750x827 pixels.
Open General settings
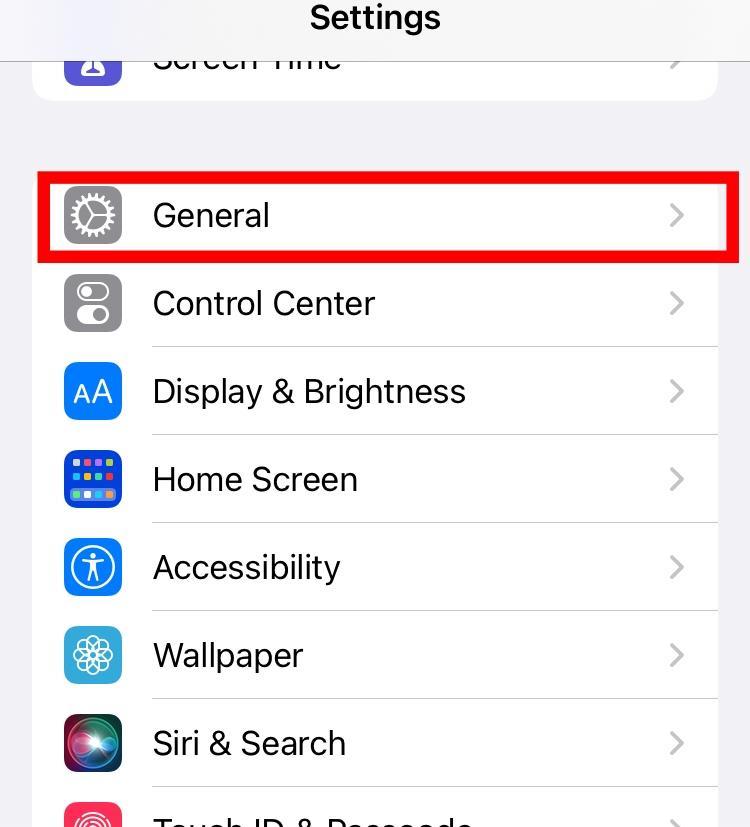coord(375,215)
